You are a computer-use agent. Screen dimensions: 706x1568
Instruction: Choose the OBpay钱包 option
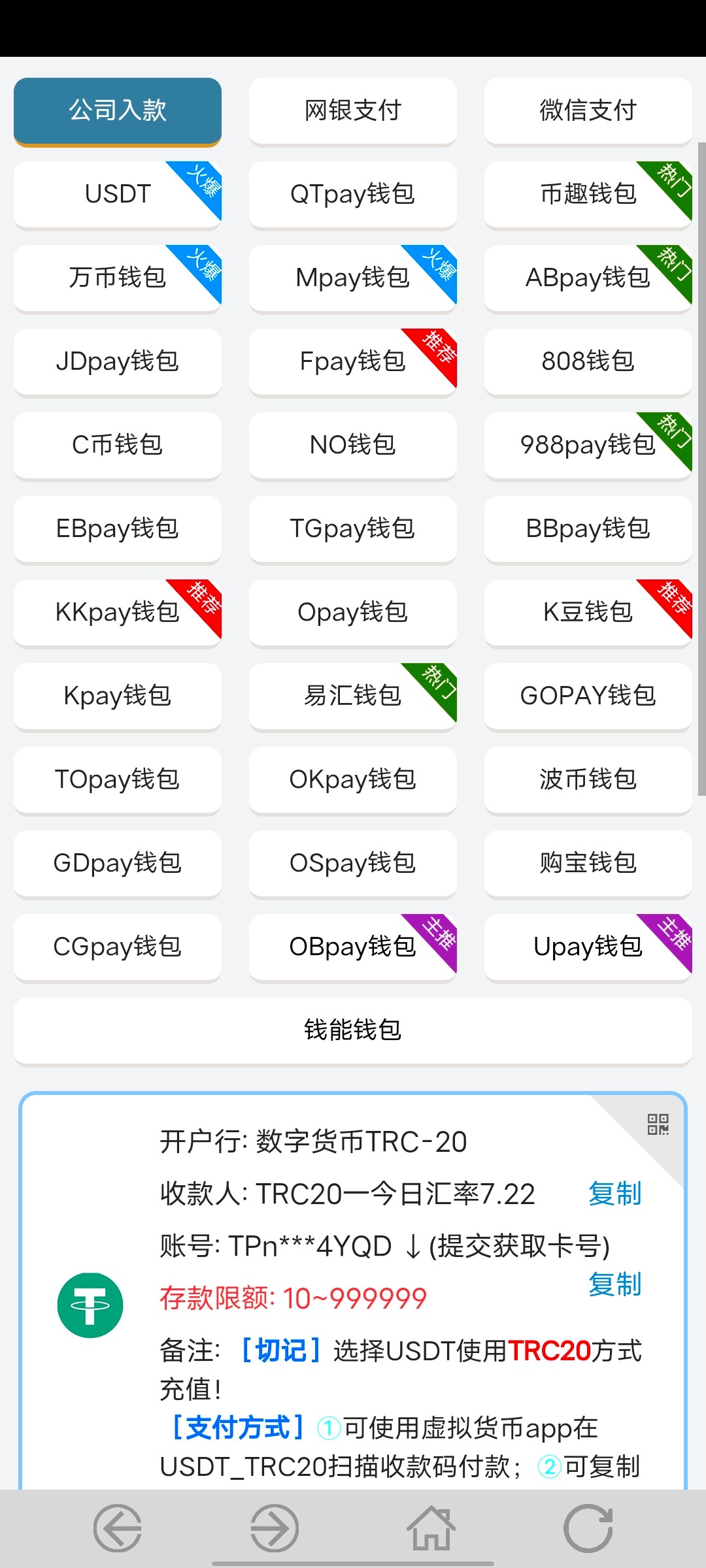coord(352,947)
